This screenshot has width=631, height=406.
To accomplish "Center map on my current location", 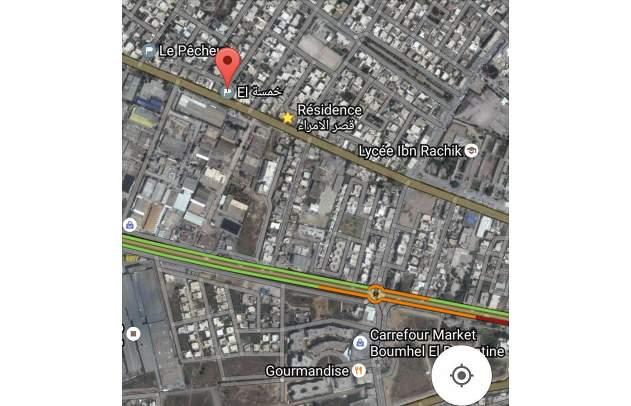I will (461, 376).
